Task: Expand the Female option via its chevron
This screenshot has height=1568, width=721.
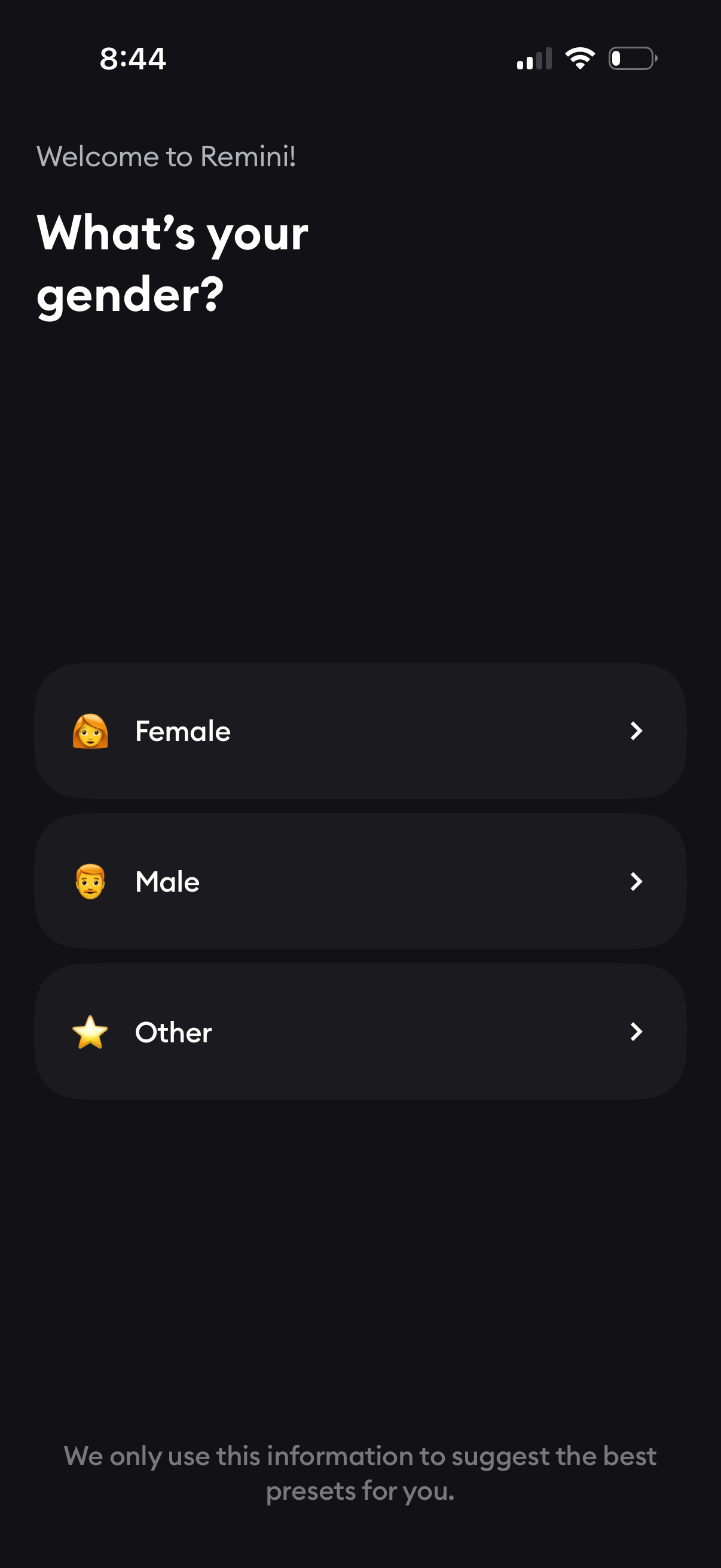Action: 637,730
